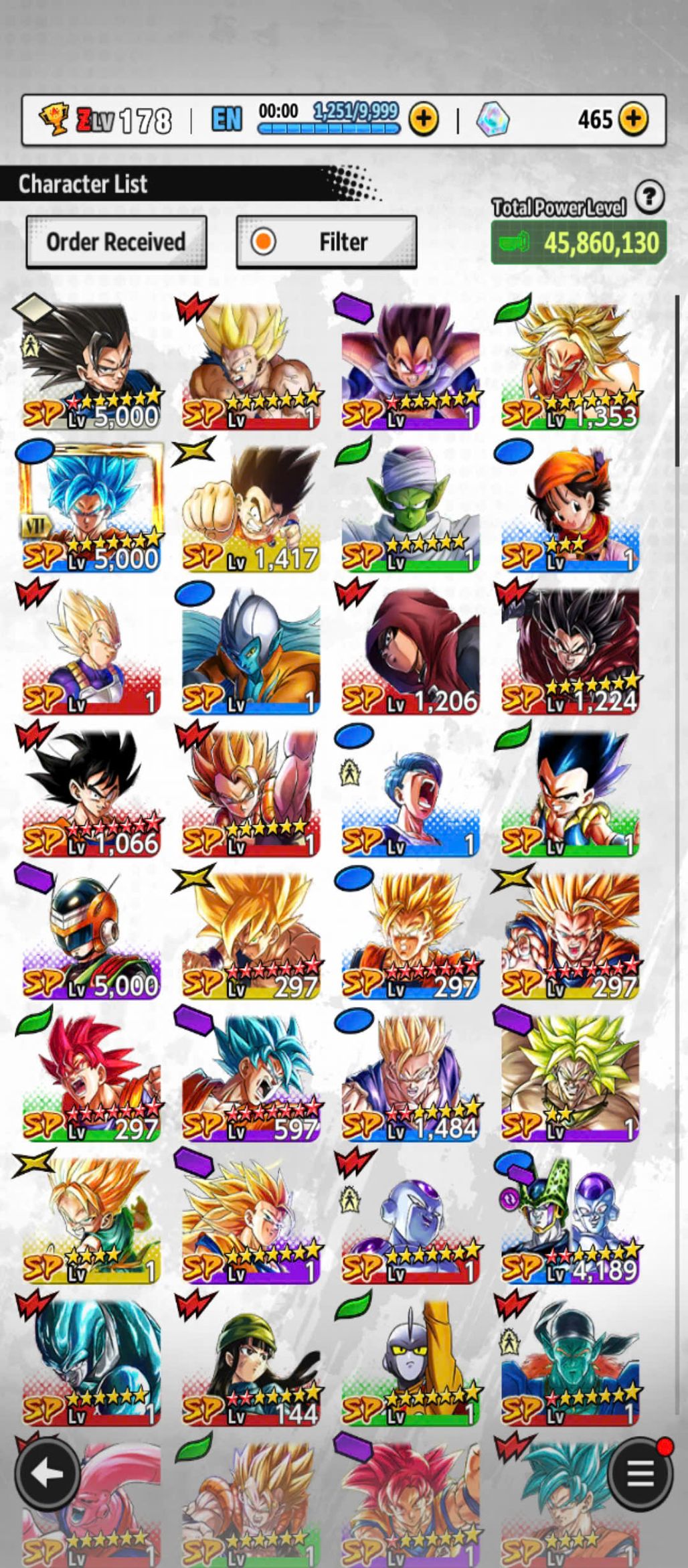The width and height of the screenshot is (688, 1568).
Task: Add more Chrono Crystals with plus button
Action: click(632, 119)
